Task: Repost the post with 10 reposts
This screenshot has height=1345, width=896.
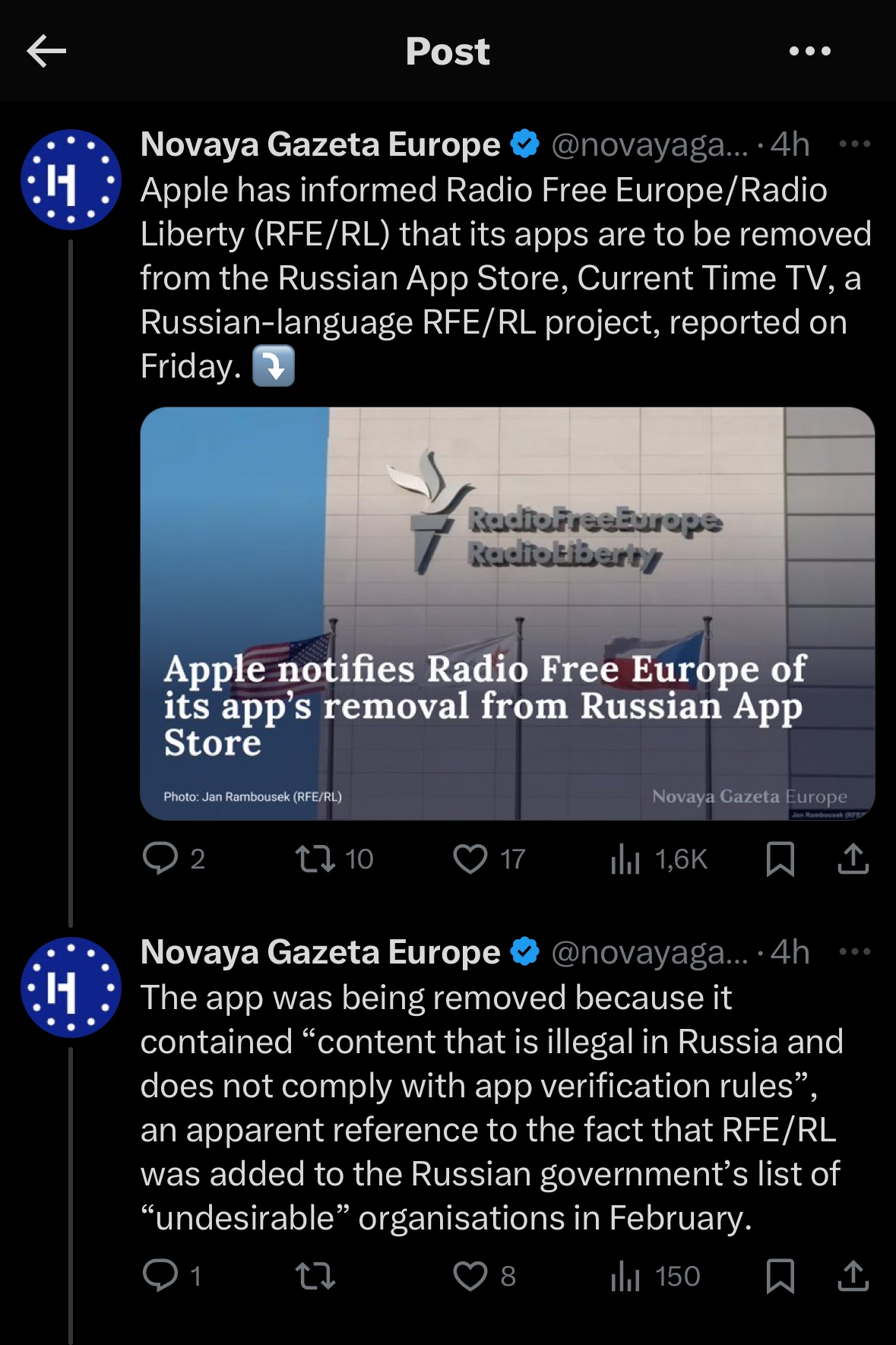Action: pyautogui.click(x=315, y=859)
